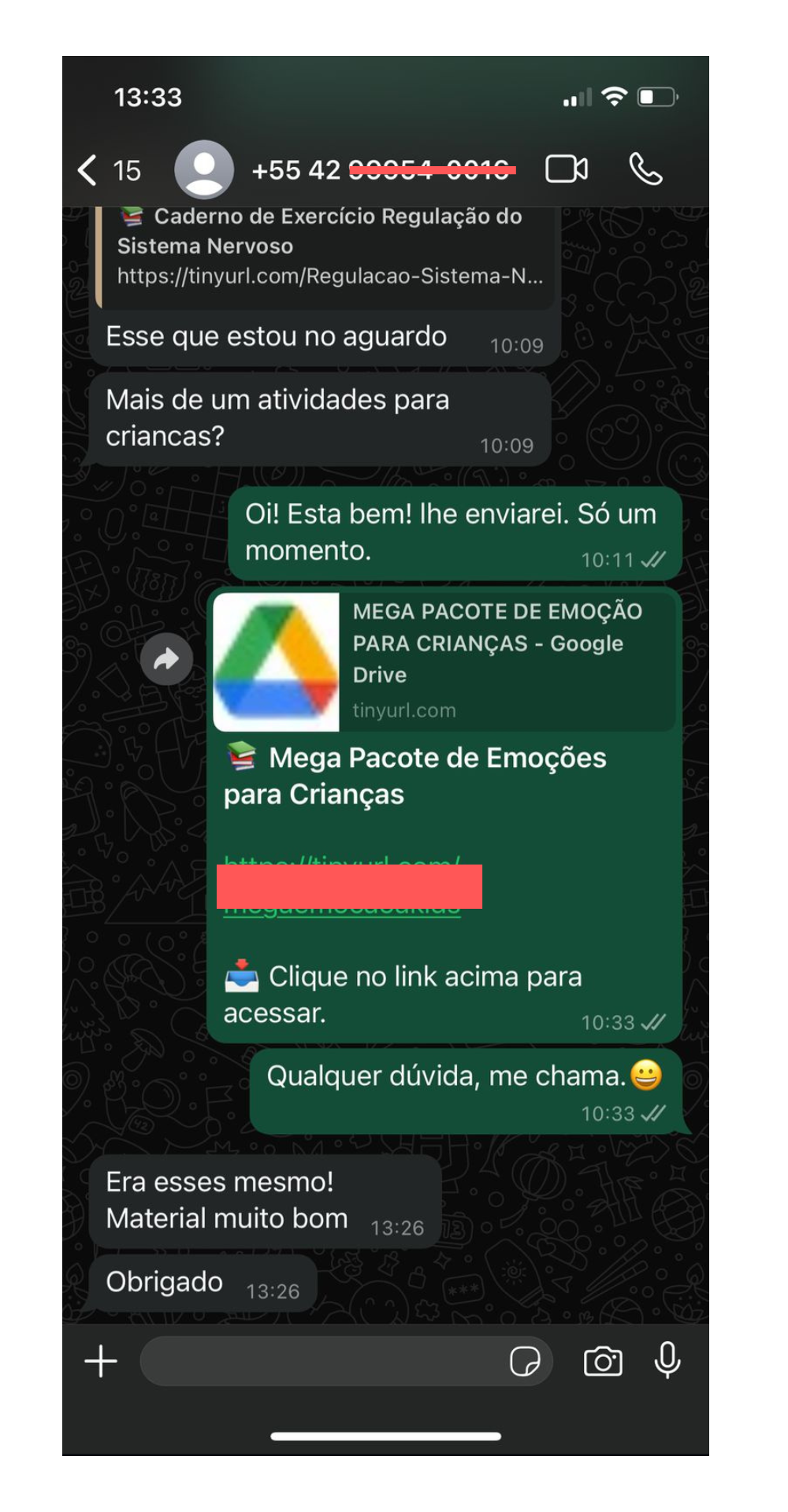Forward the Mega Pacote link message
Screen dimensions: 788x1512
[166, 659]
